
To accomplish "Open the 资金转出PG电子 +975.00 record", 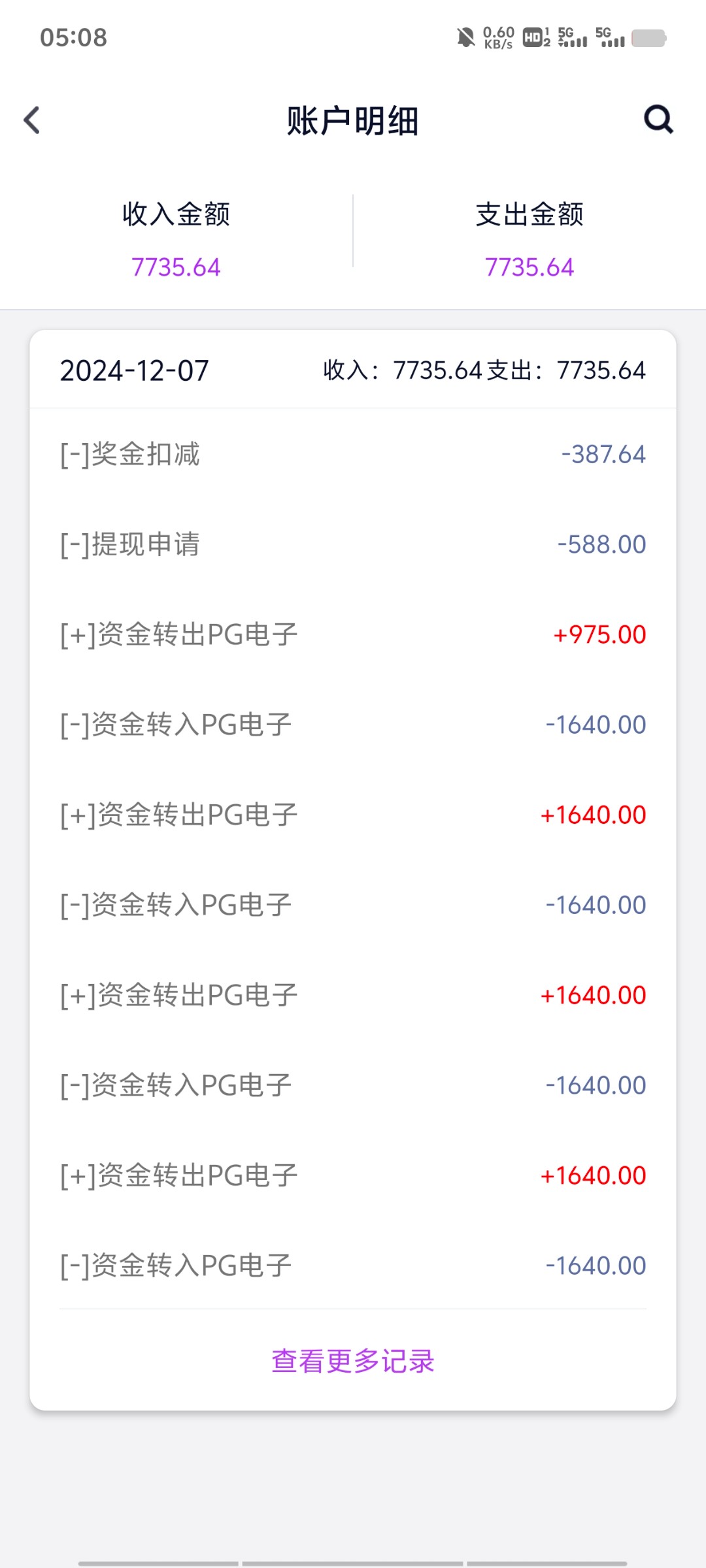I will pos(353,634).
